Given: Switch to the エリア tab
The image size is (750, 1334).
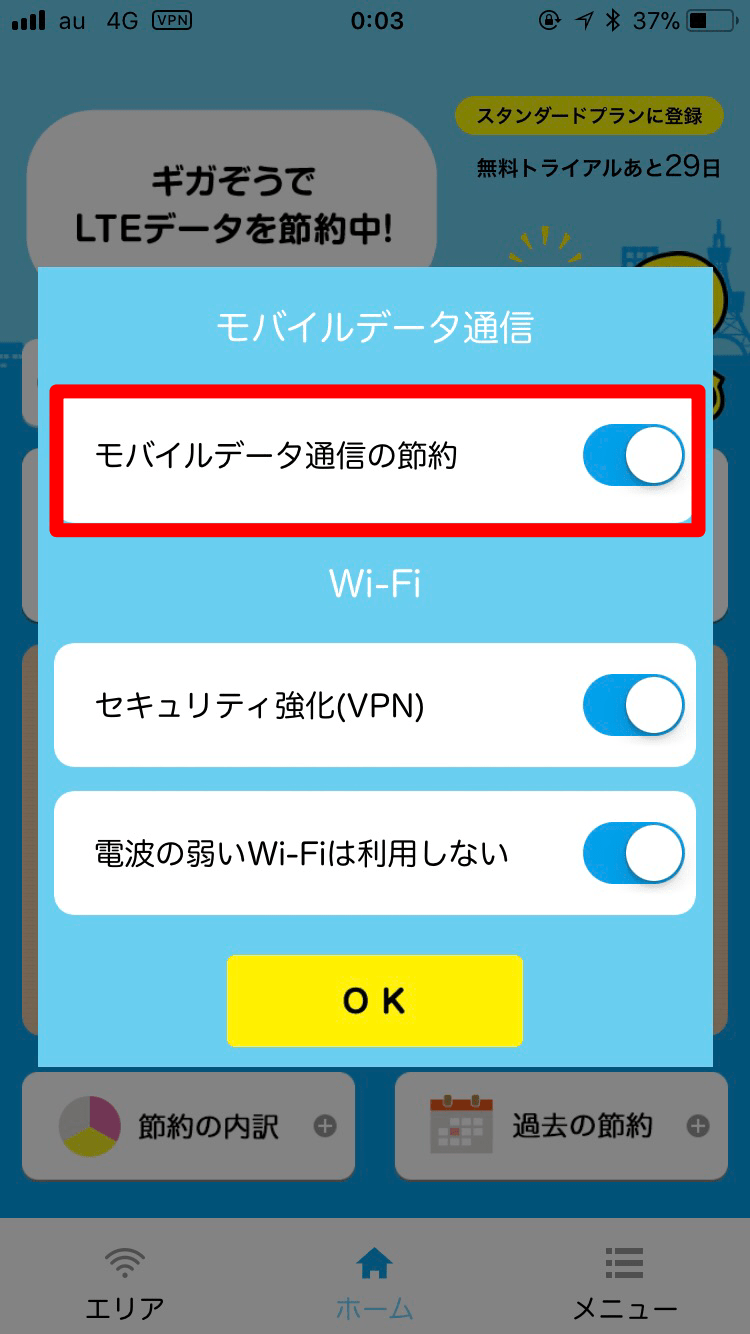Looking at the screenshot, I should (125, 1282).
